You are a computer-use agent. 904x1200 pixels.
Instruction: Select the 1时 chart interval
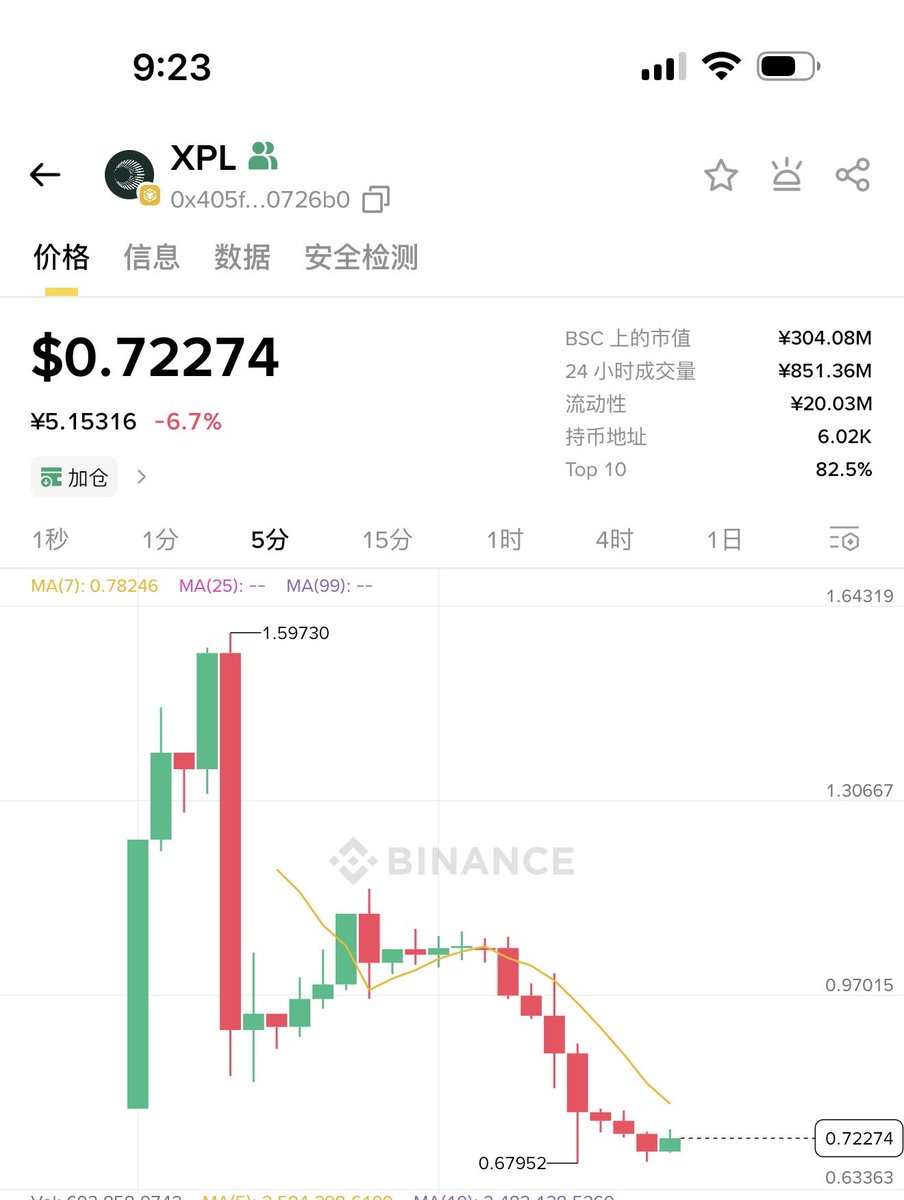click(x=505, y=540)
